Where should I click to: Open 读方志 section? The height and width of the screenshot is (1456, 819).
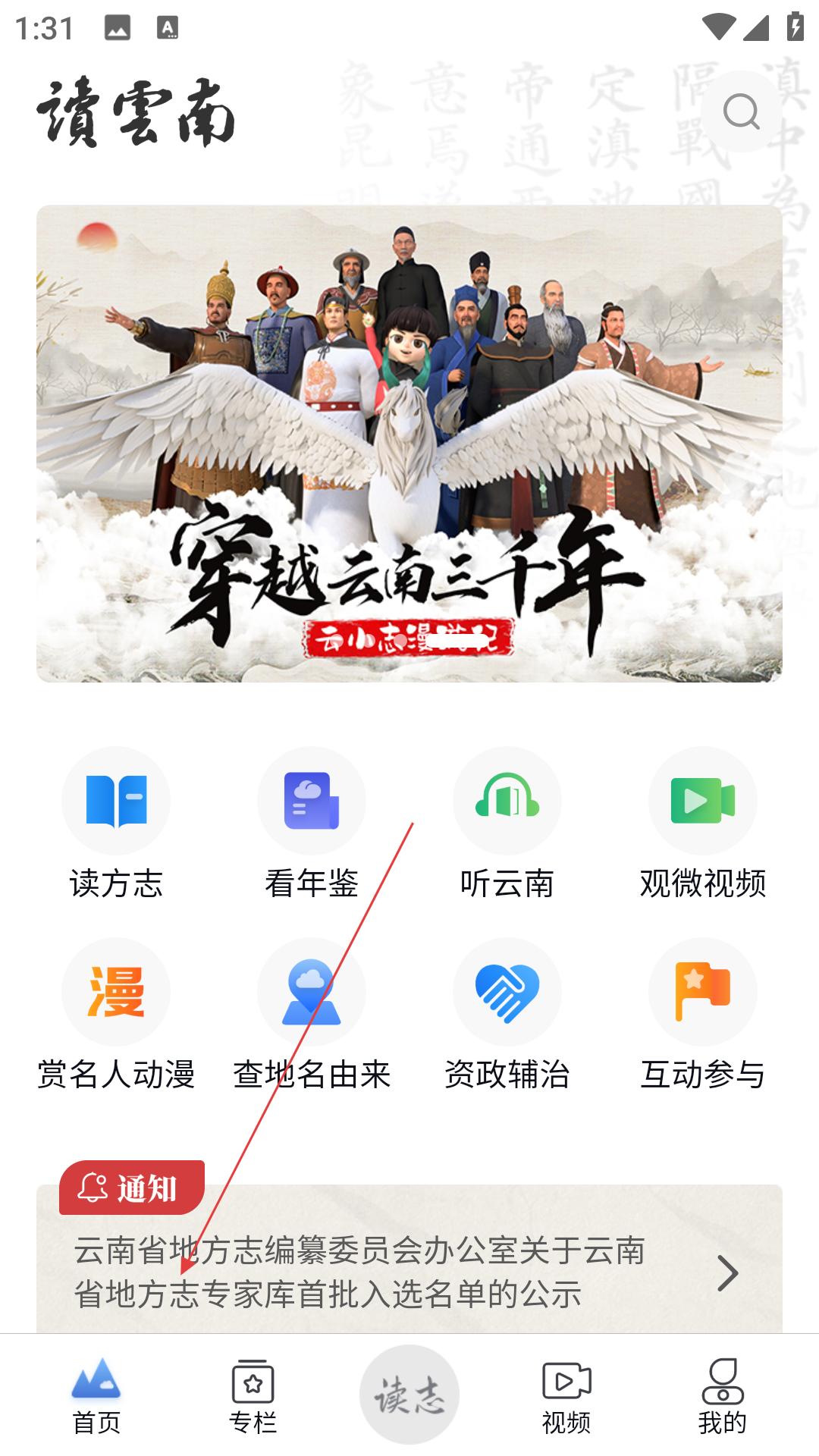click(x=116, y=824)
